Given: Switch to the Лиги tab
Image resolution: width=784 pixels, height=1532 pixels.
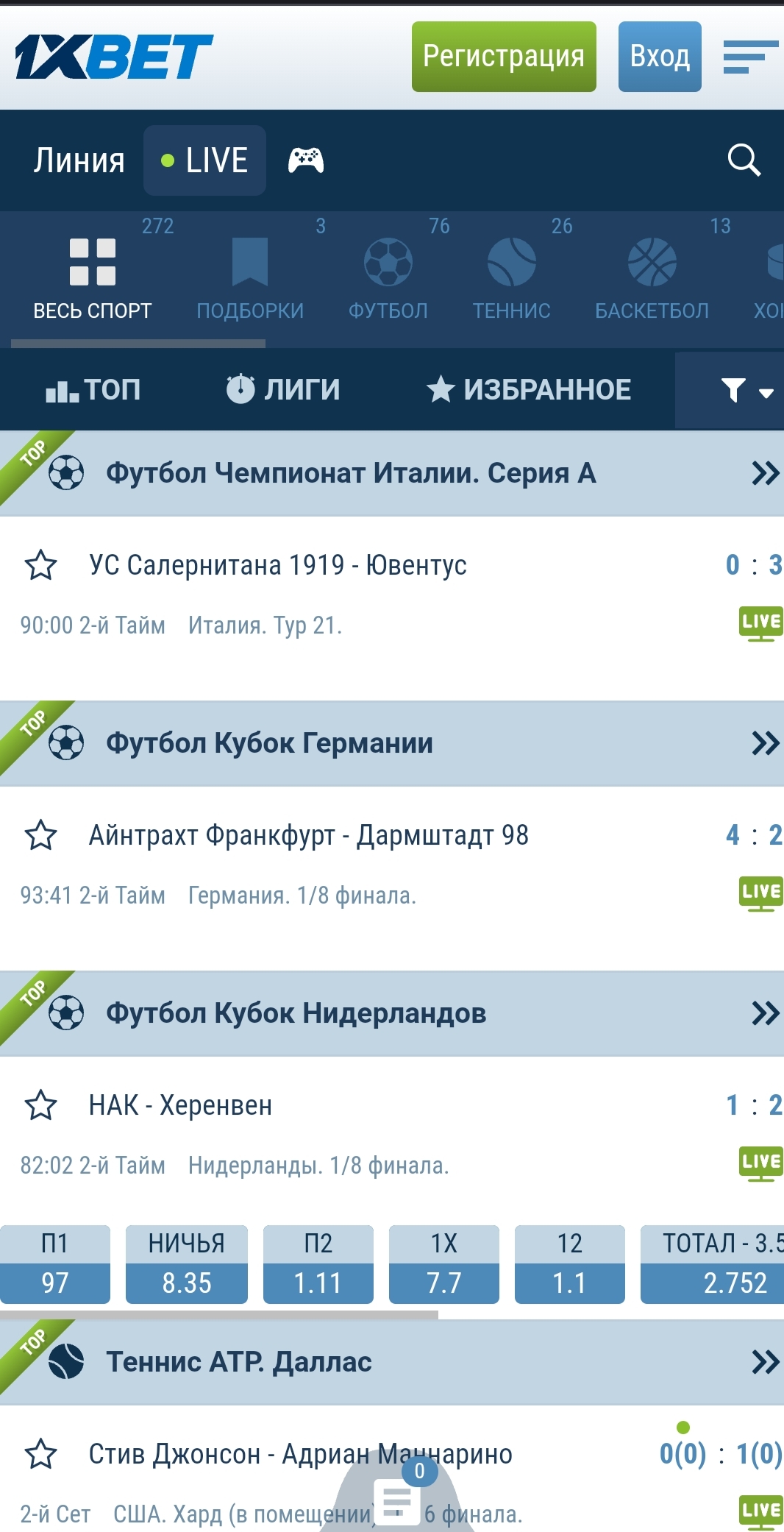Looking at the screenshot, I should point(283,389).
